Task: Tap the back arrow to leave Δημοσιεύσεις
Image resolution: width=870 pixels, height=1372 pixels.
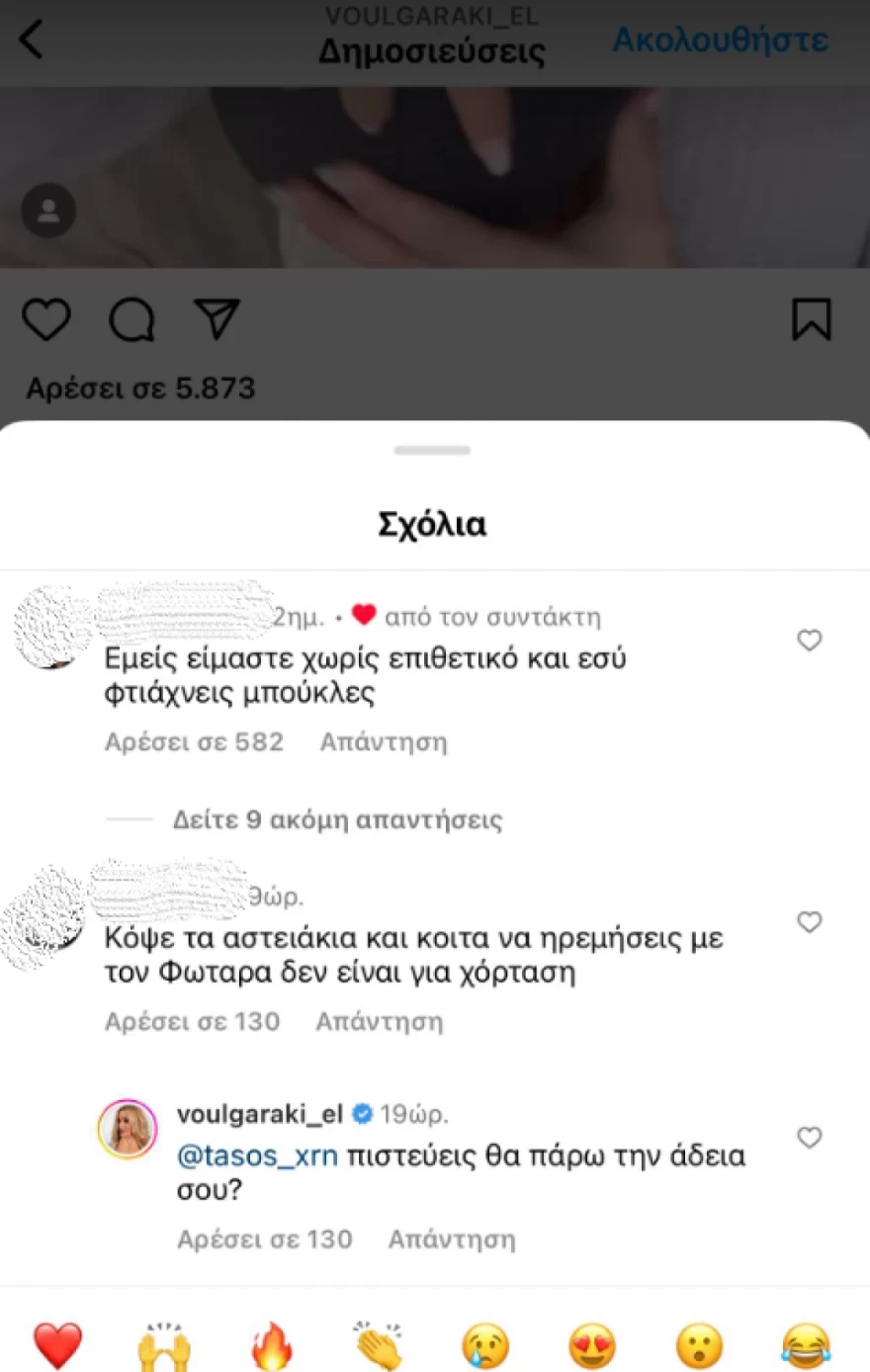Action: (30, 40)
